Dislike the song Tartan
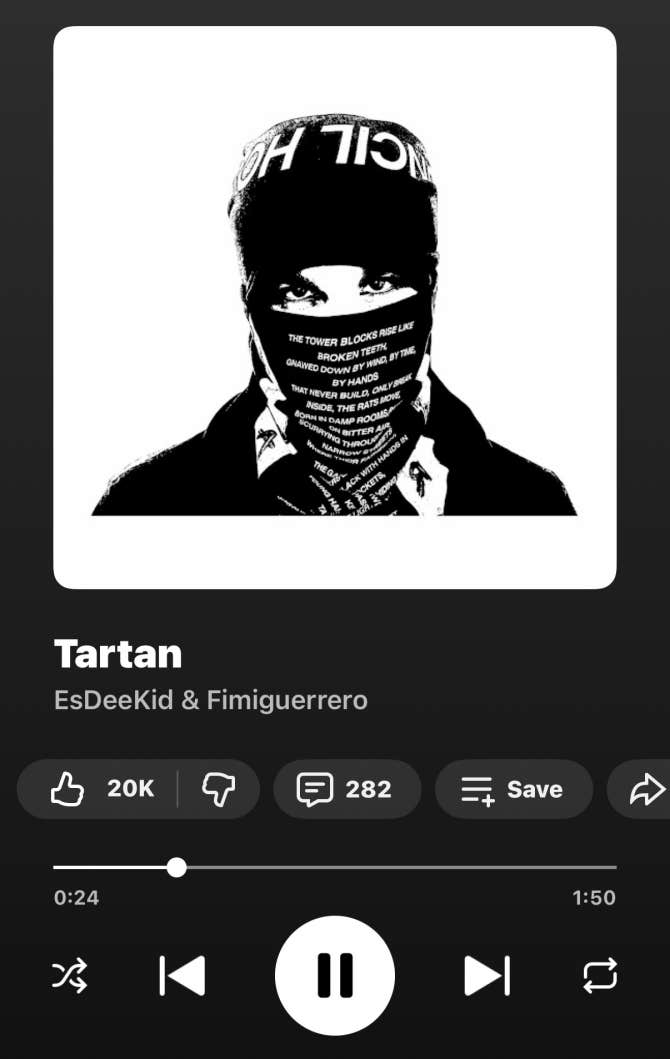 [218, 789]
